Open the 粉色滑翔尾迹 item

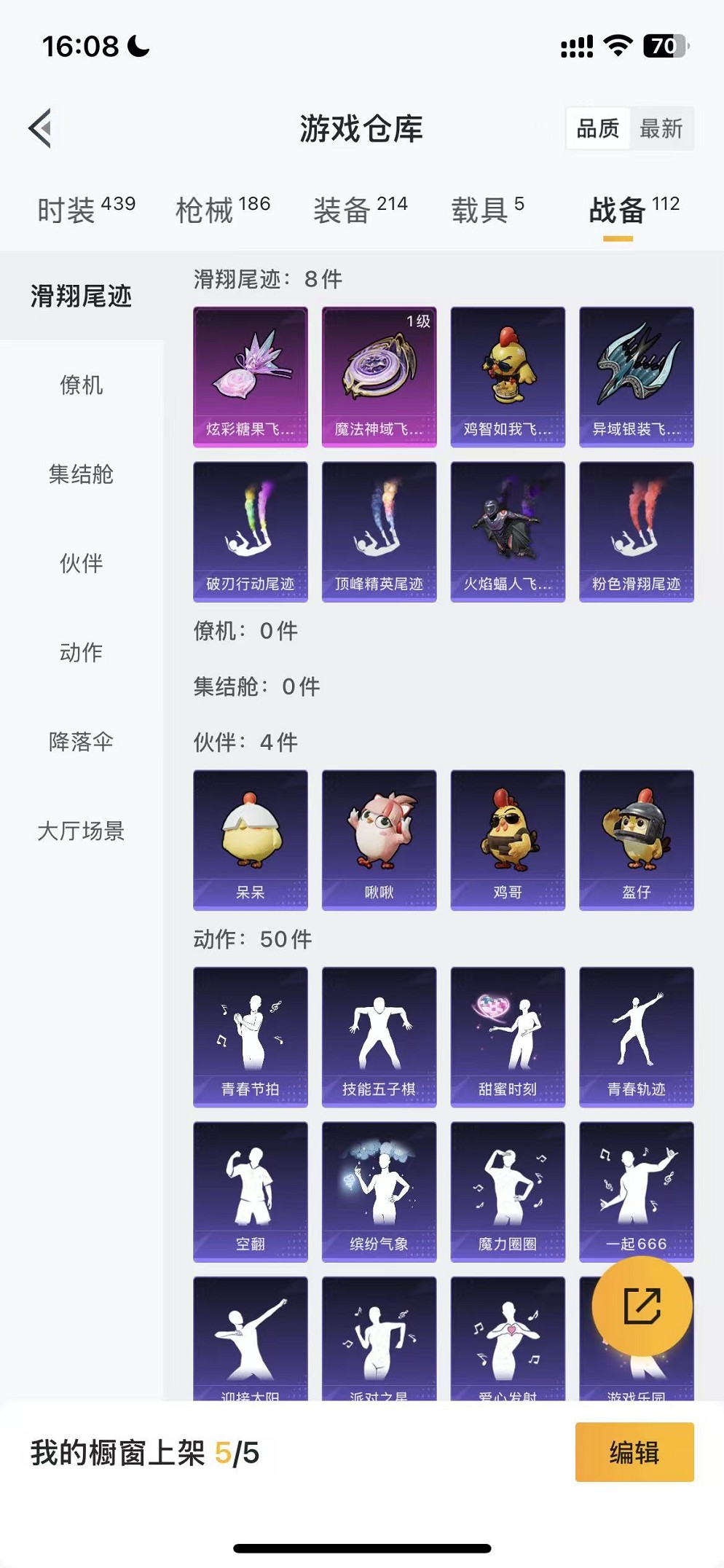636,531
